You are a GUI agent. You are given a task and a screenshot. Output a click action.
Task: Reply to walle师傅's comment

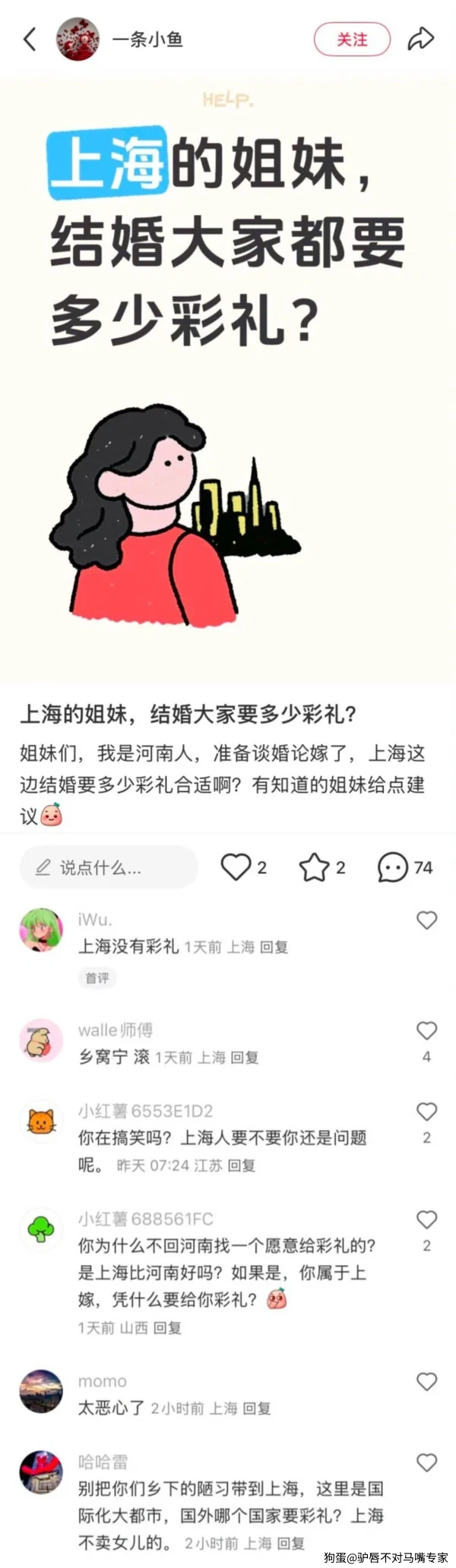coord(244,1057)
